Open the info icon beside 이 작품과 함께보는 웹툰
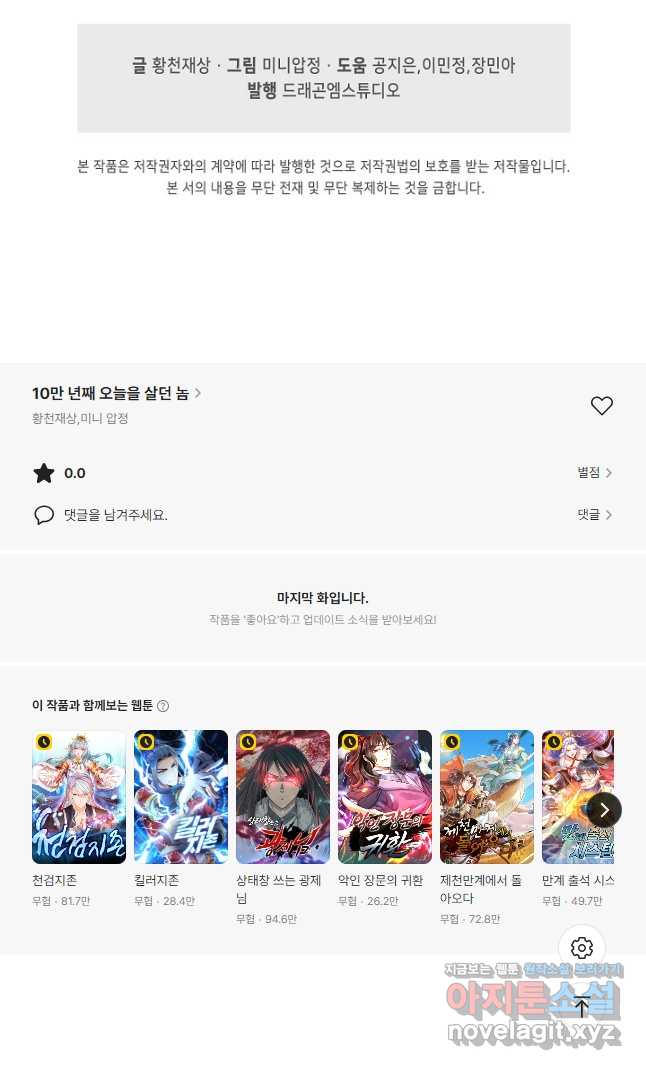The height and width of the screenshot is (1070, 646). pos(163,706)
